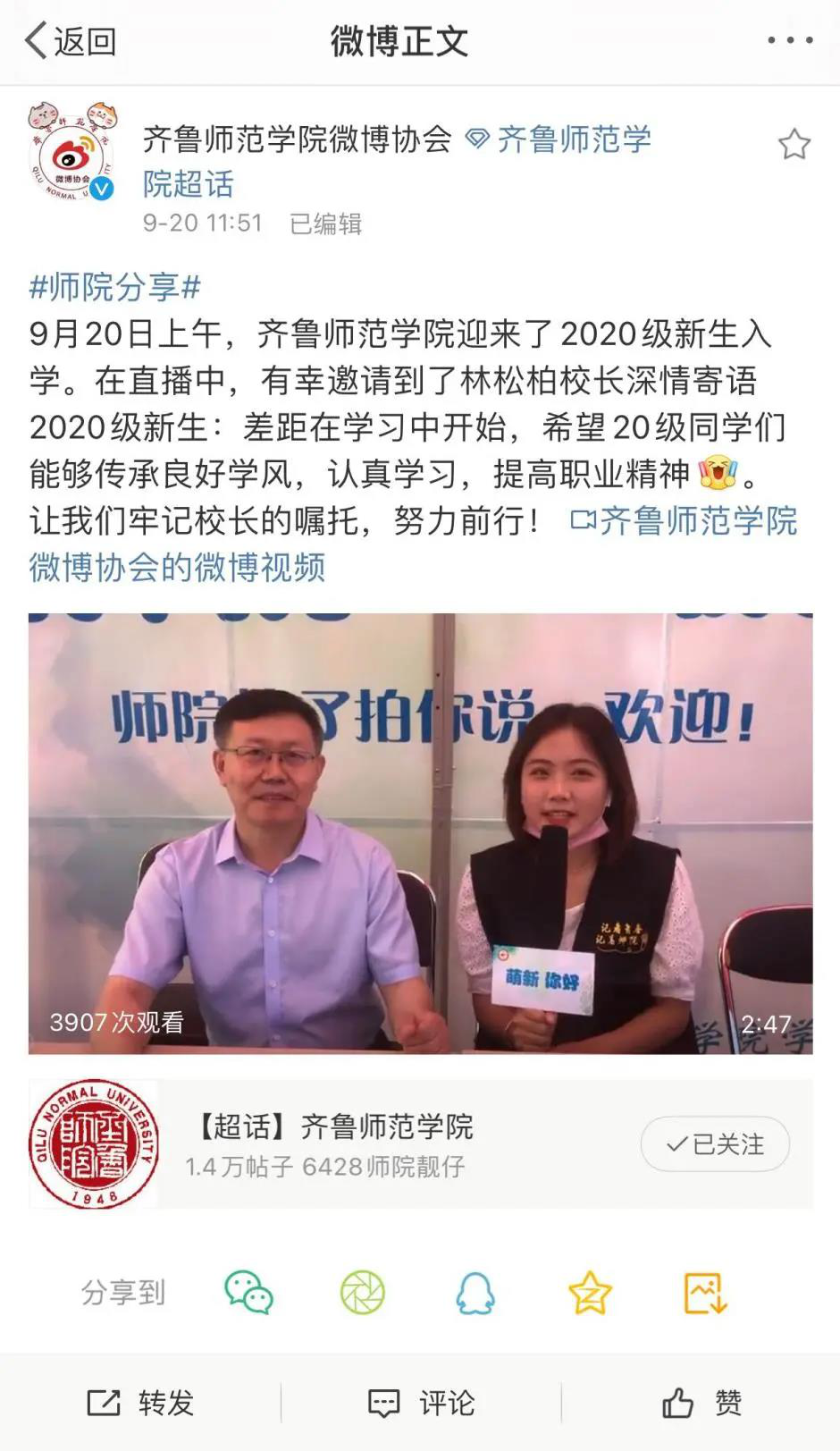The height and width of the screenshot is (1451, 840).
Task: Open the #师院分享# hashtag
Action: [115, 288]
